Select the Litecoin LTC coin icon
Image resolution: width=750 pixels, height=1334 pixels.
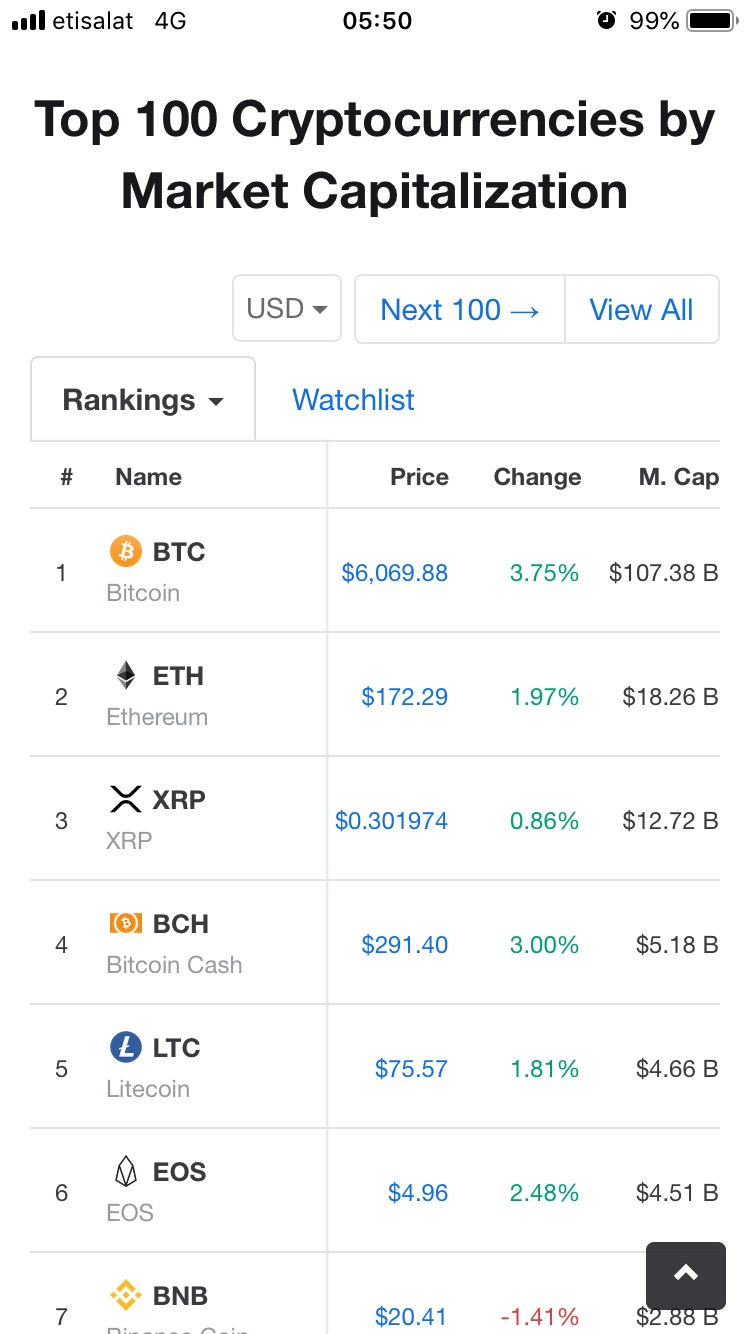(x=124, y=1047)
